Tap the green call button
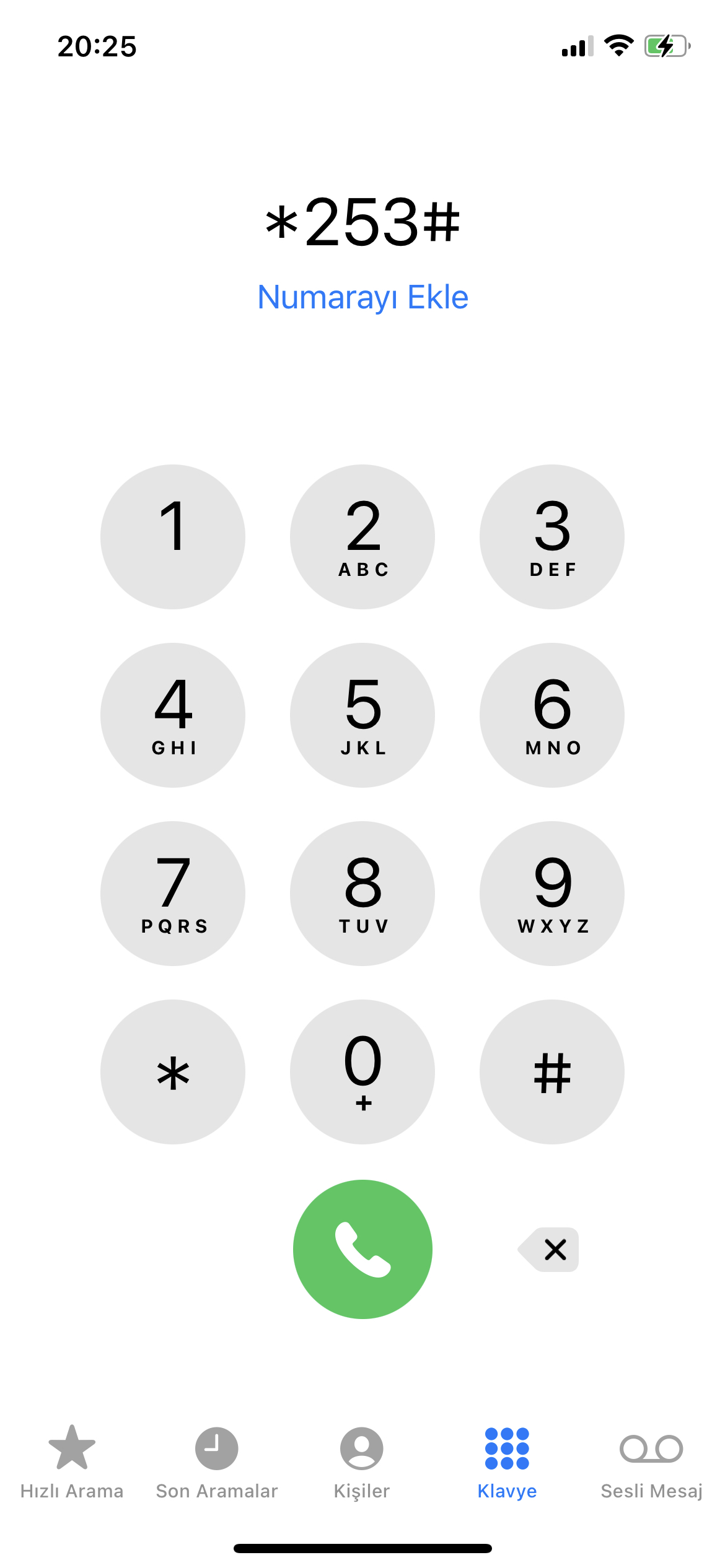The image size is (725, 1568). [x=362, y=1249]
